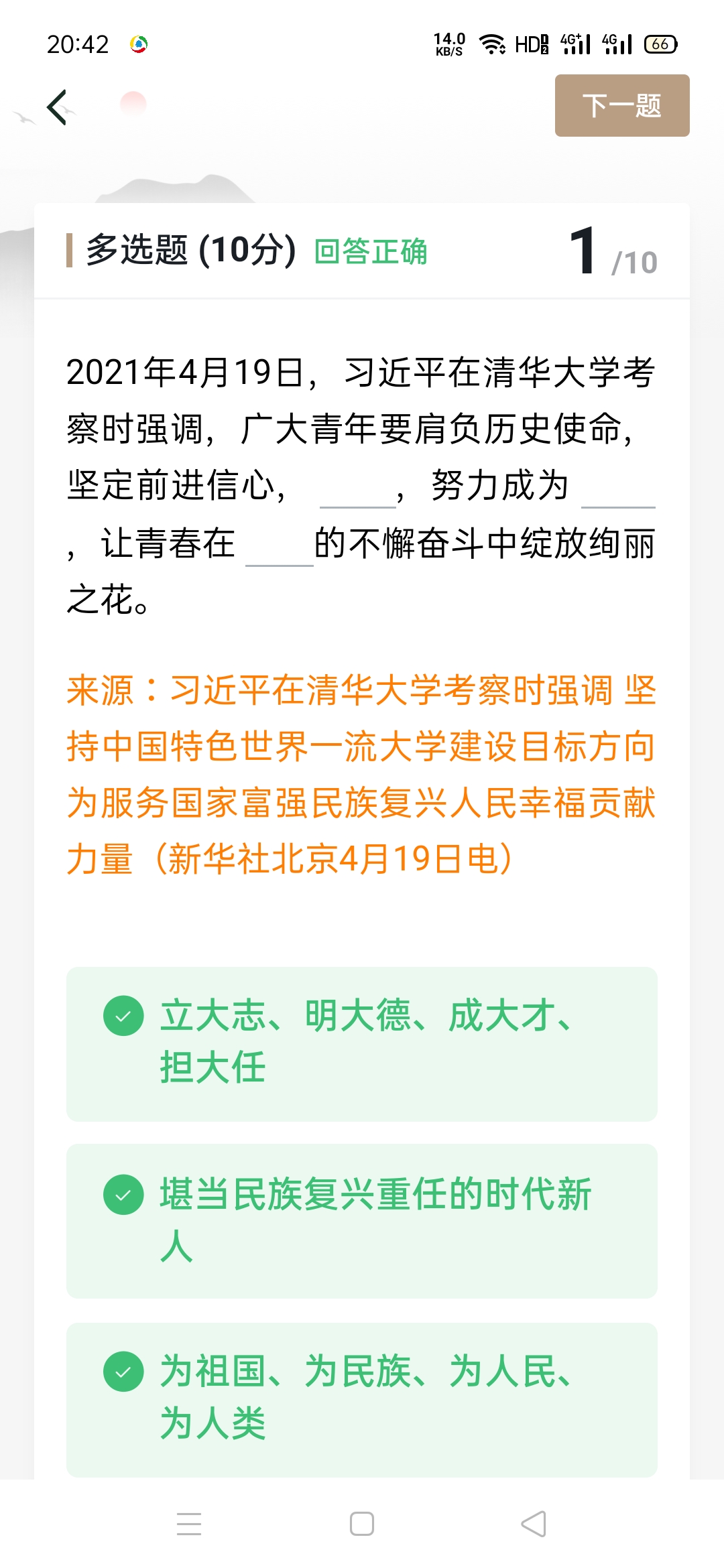Open recent apps from the navigation bar
724x1568 pixels.
tap(189, 1524)
